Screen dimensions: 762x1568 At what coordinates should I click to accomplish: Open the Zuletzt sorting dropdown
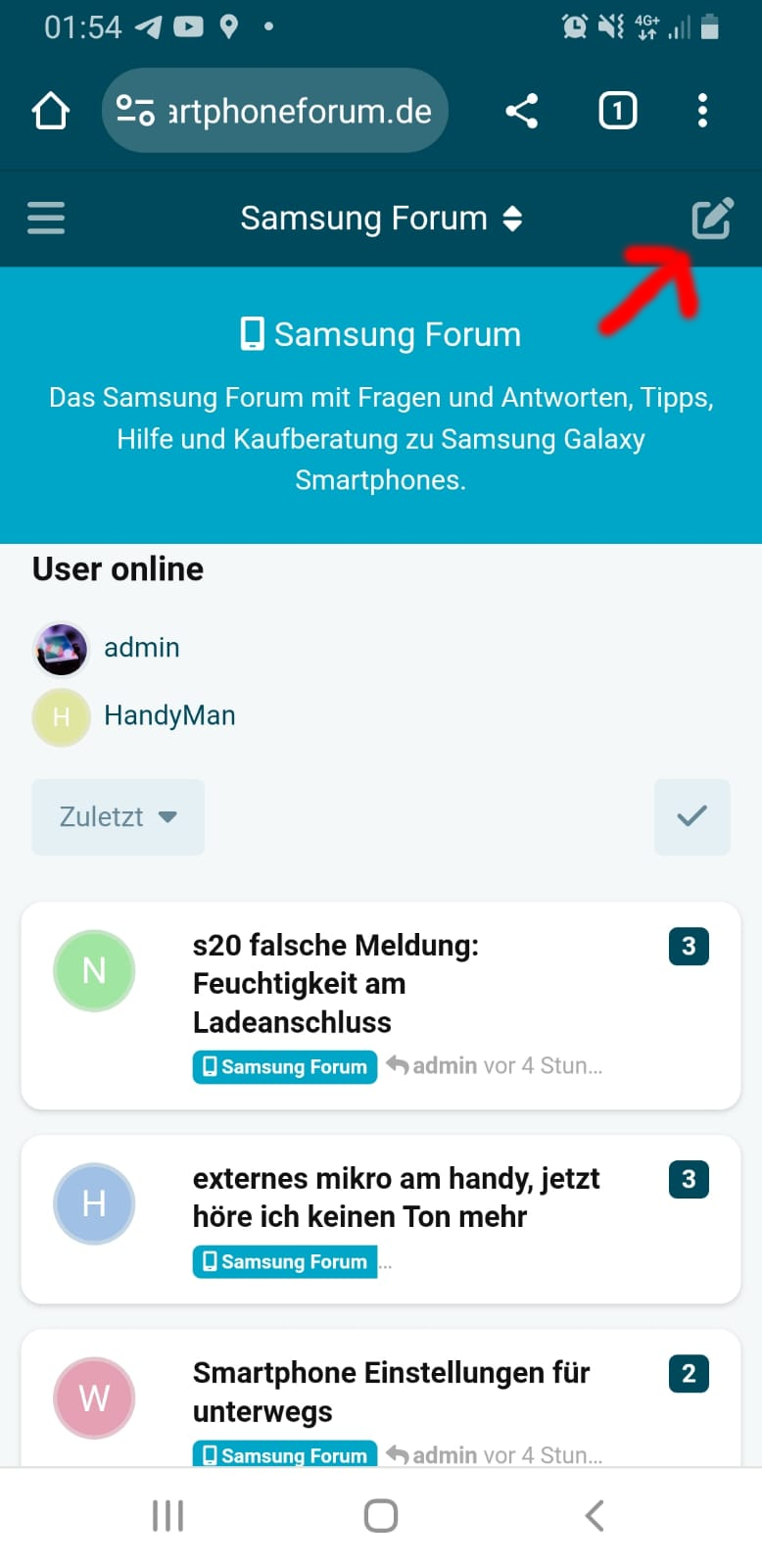[x=118, y=816]
